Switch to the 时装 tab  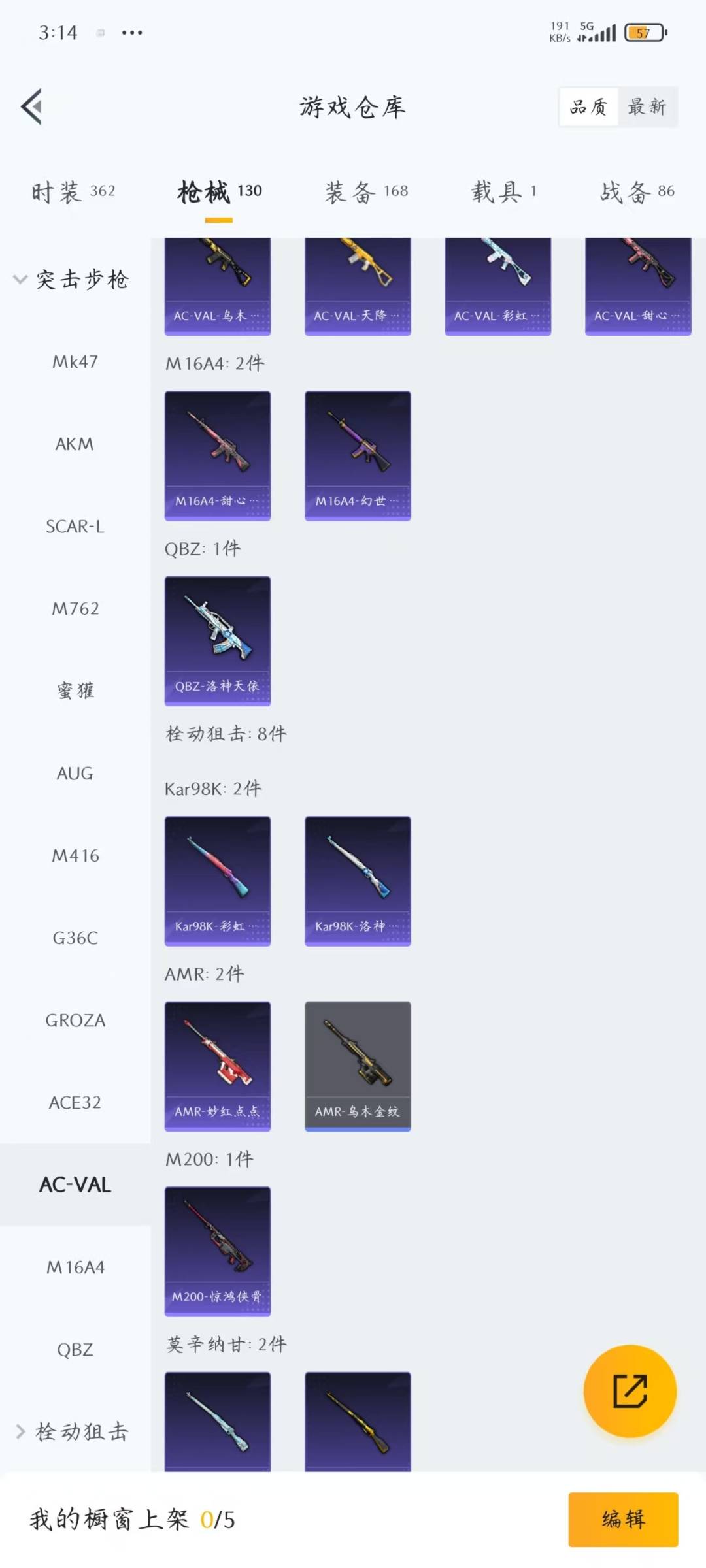[x=73, y=191]
